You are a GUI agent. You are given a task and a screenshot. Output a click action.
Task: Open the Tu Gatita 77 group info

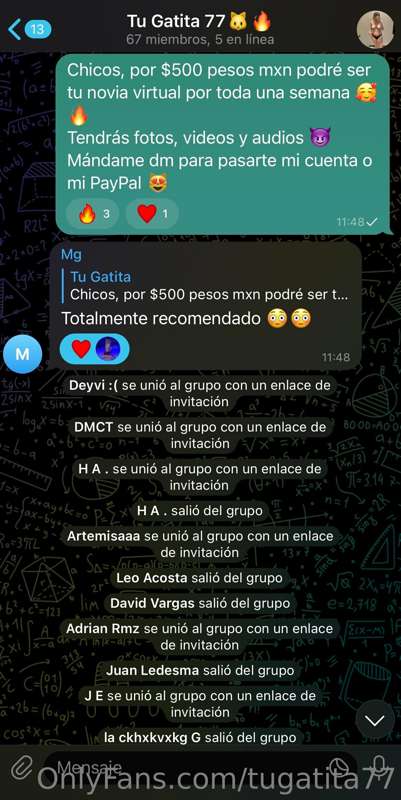(200, 29)
